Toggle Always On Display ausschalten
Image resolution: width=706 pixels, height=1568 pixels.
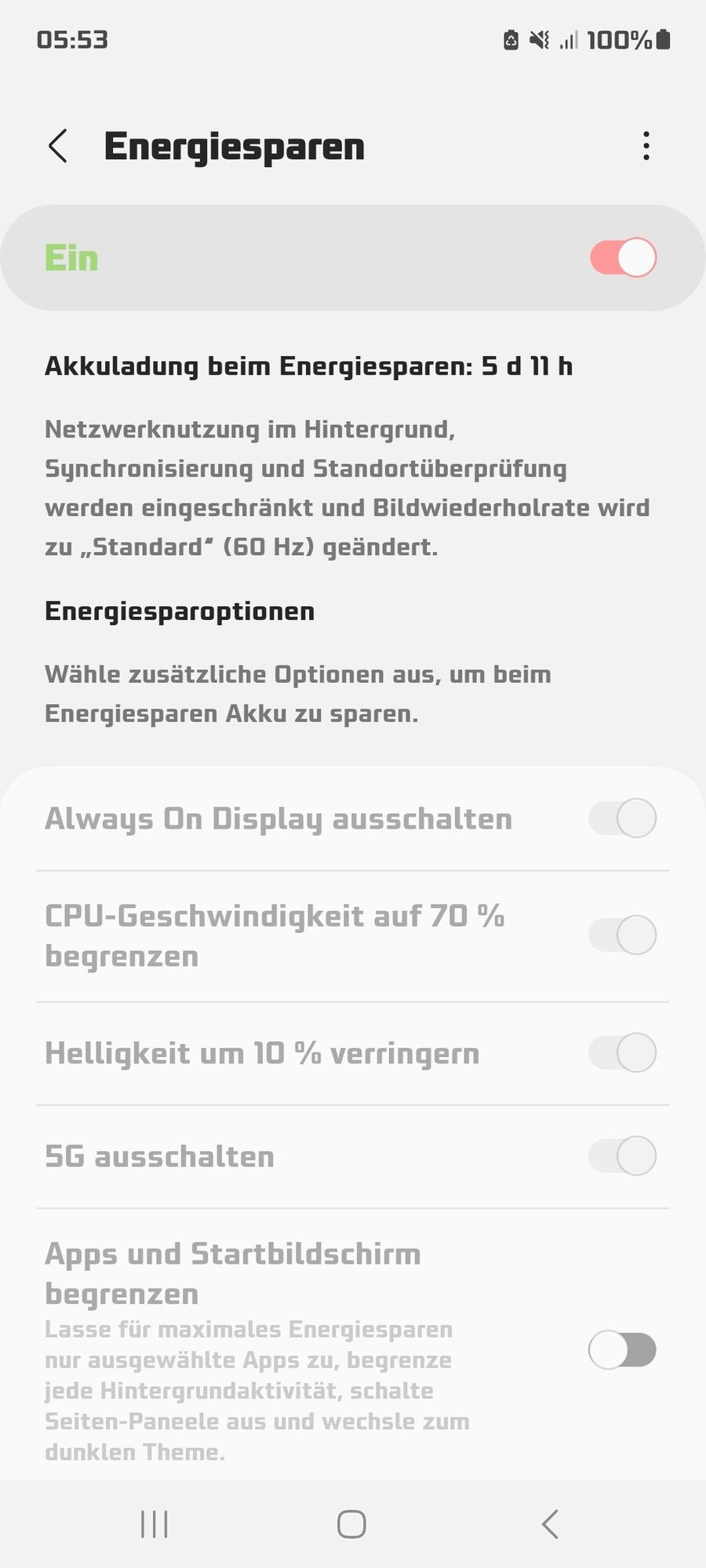pyautogui.click(x=623, y=818)
